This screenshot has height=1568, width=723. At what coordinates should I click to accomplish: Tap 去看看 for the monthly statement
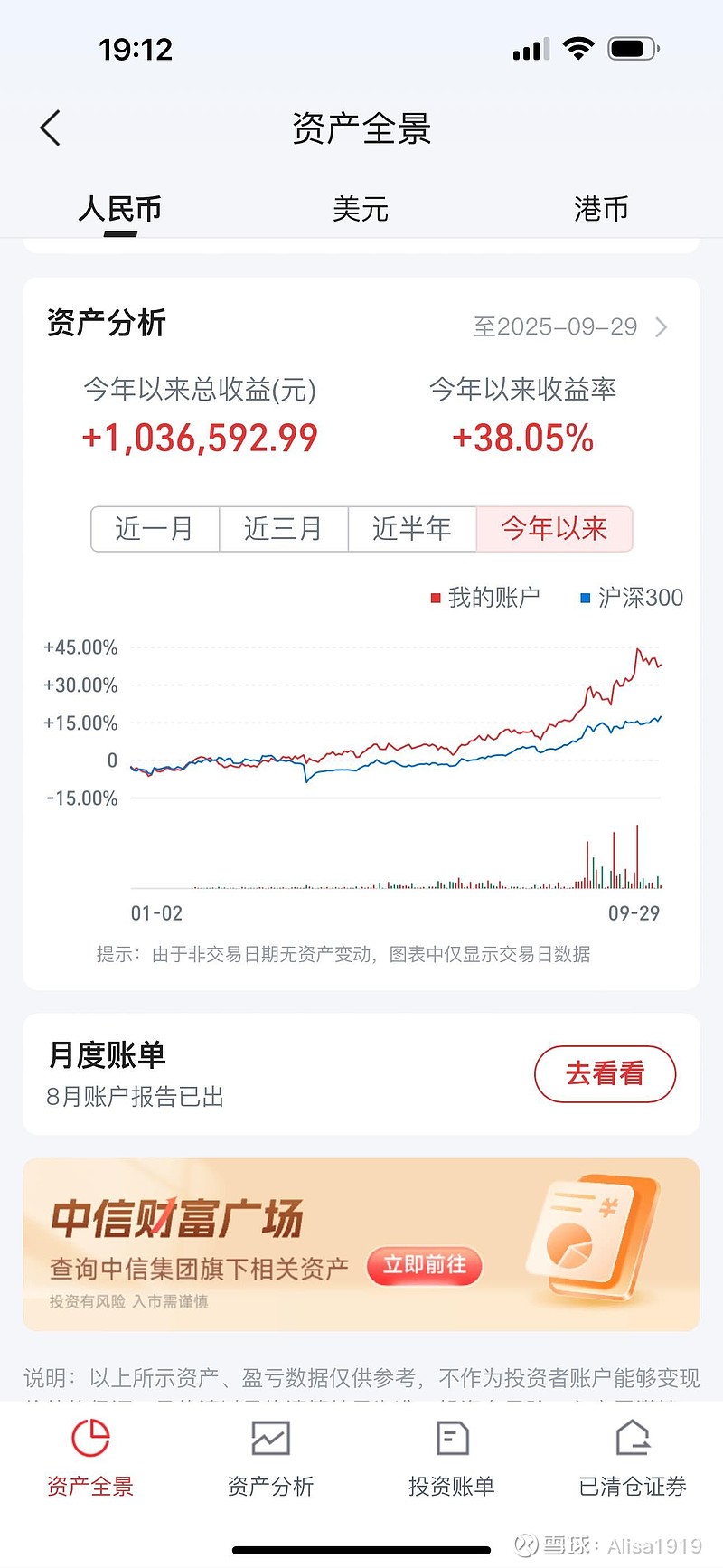[605, 1073]
